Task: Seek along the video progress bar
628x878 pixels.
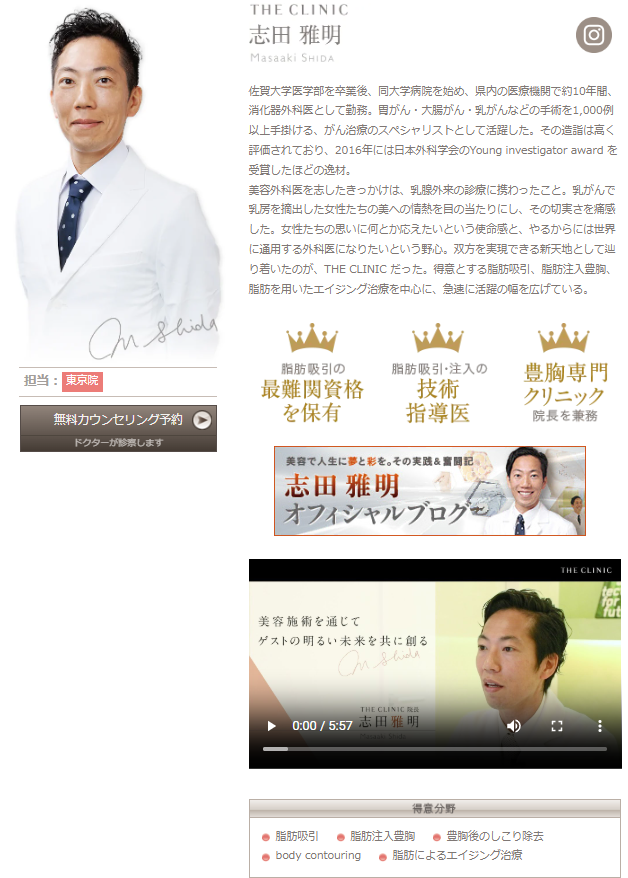Action: pyautogui.click(x=434, y=748)
